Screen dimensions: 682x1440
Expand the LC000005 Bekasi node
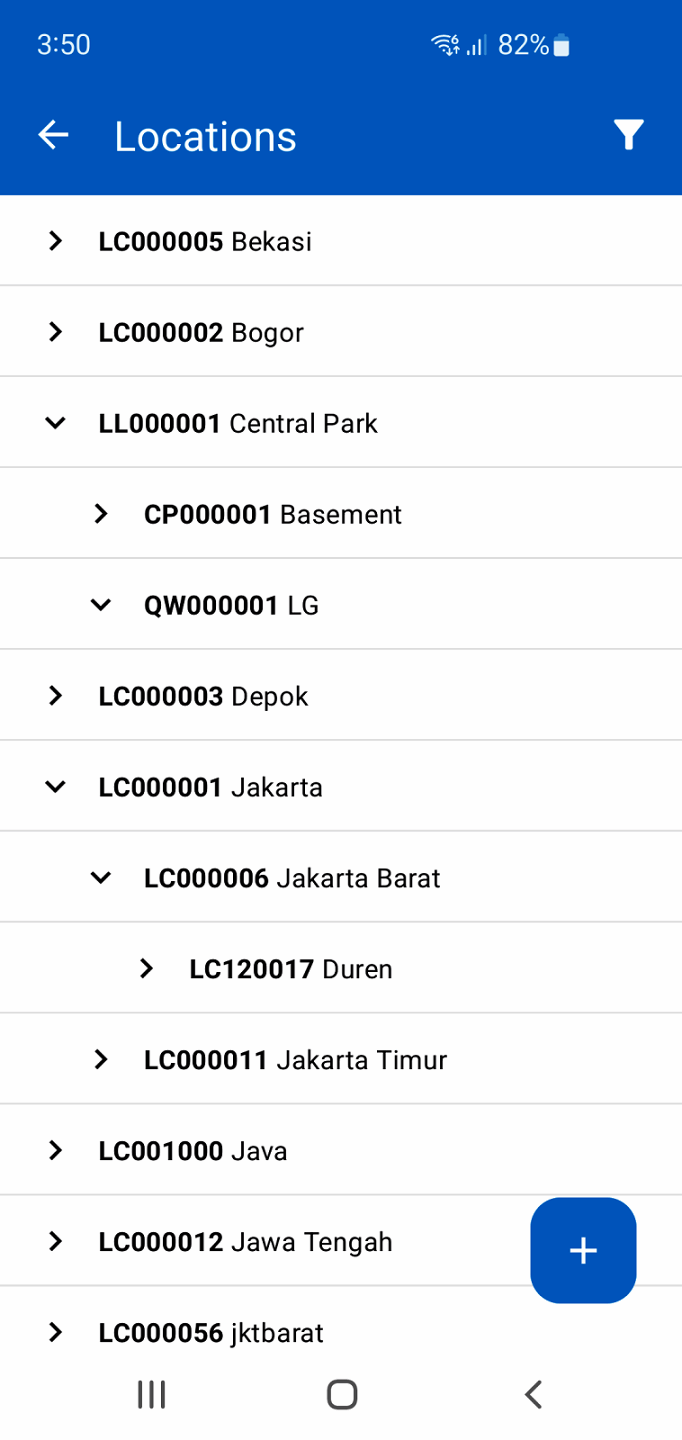pos(56,241)
